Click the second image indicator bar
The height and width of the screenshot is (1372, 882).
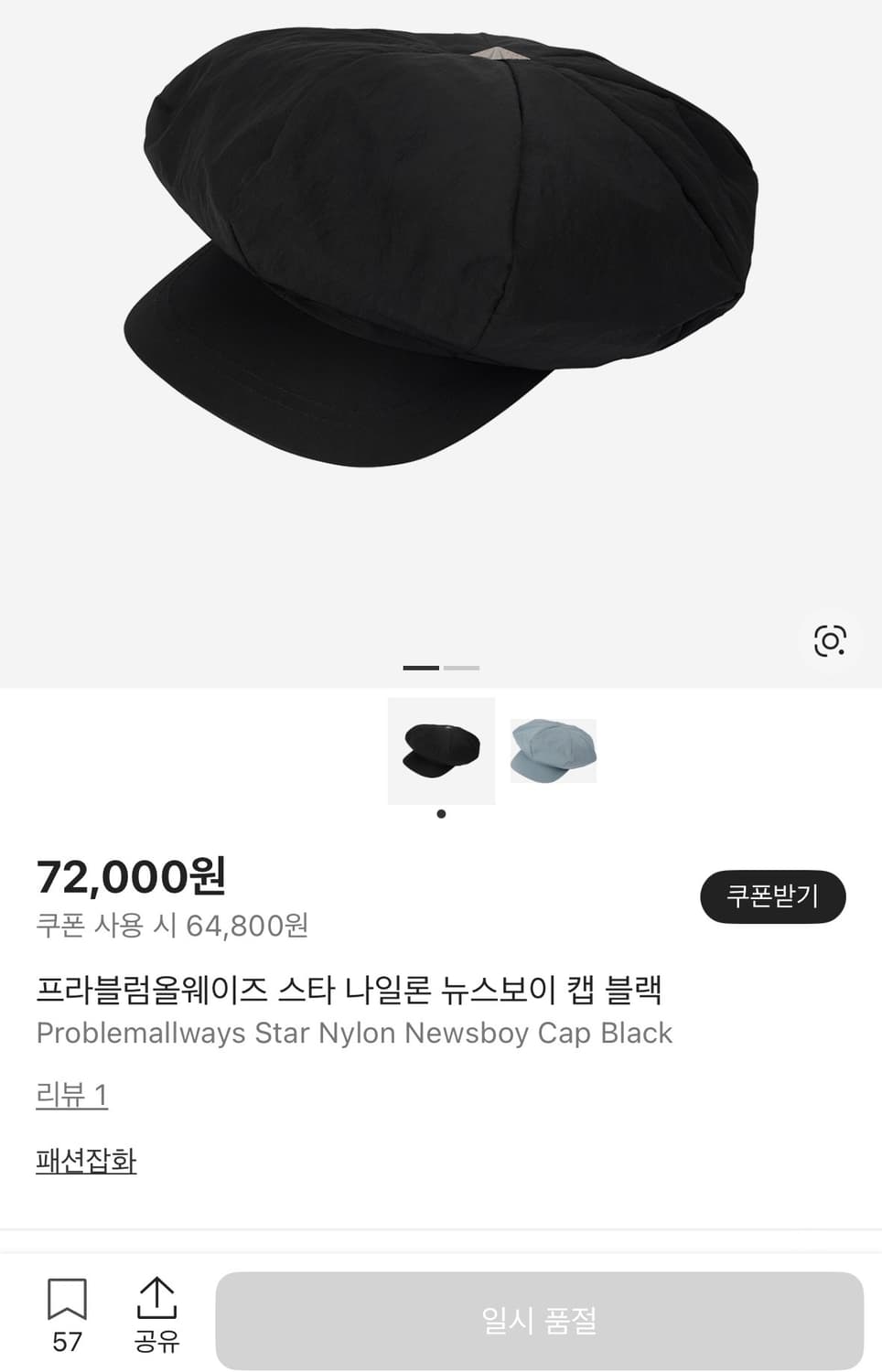464,668
